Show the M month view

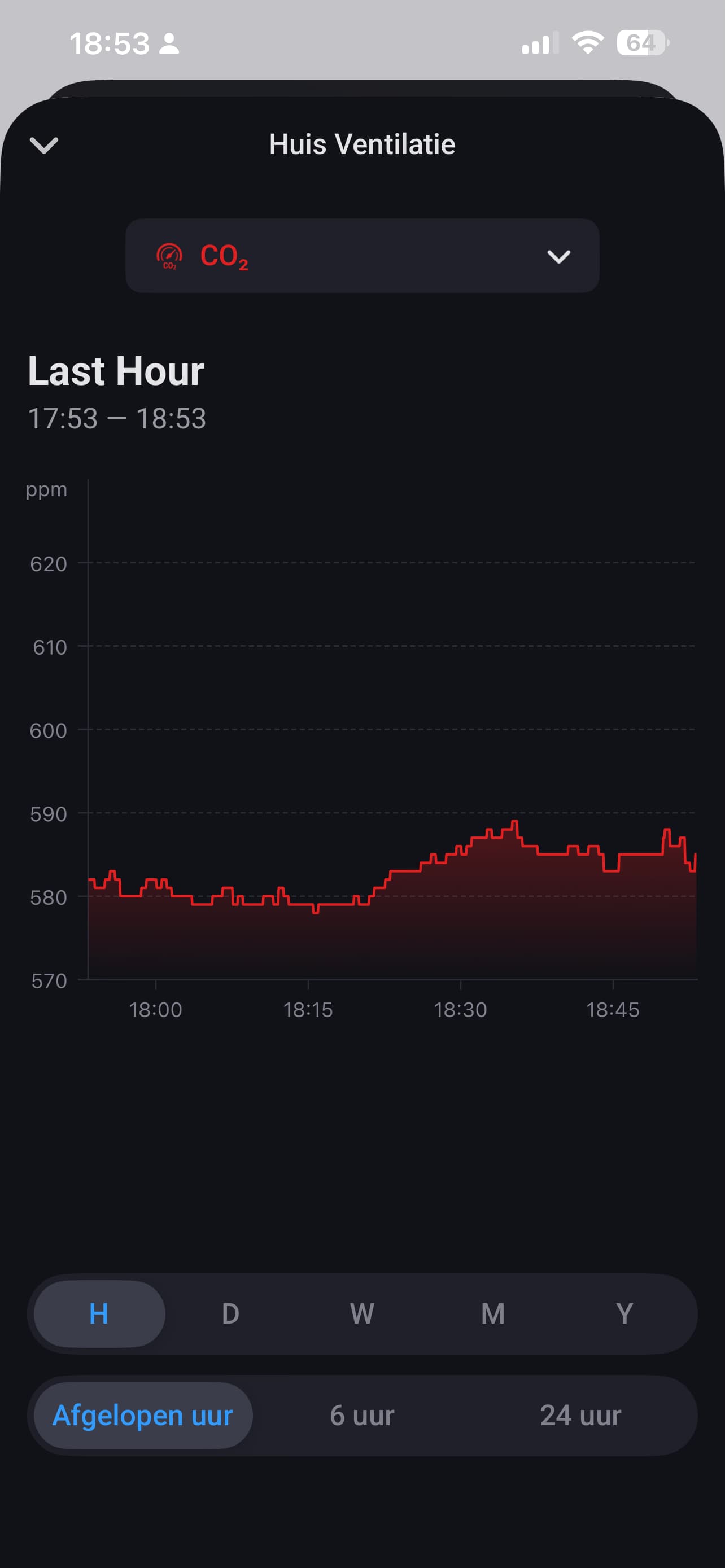493,1313
